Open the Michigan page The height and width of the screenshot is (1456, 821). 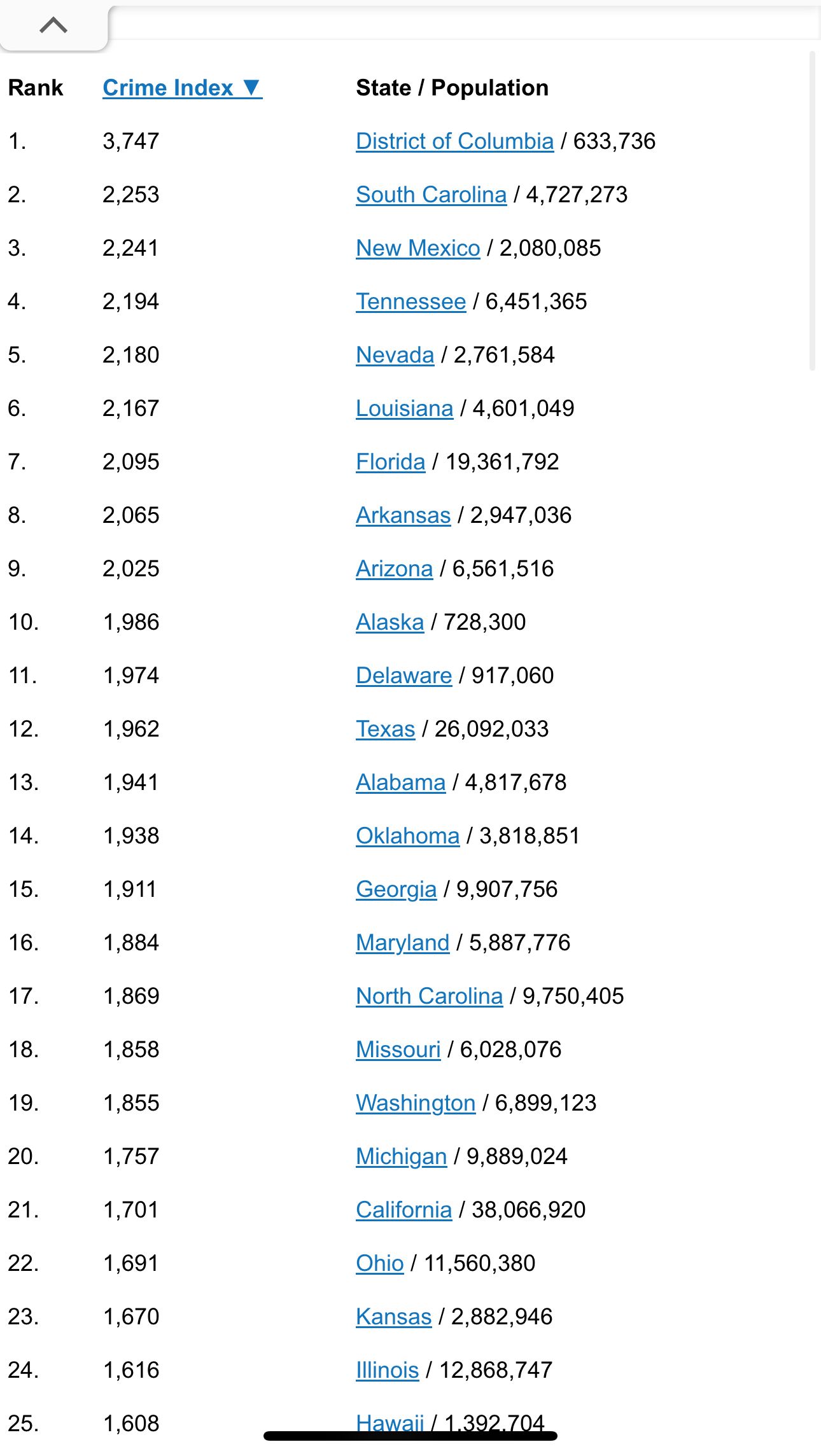(x=401, y=1156)
